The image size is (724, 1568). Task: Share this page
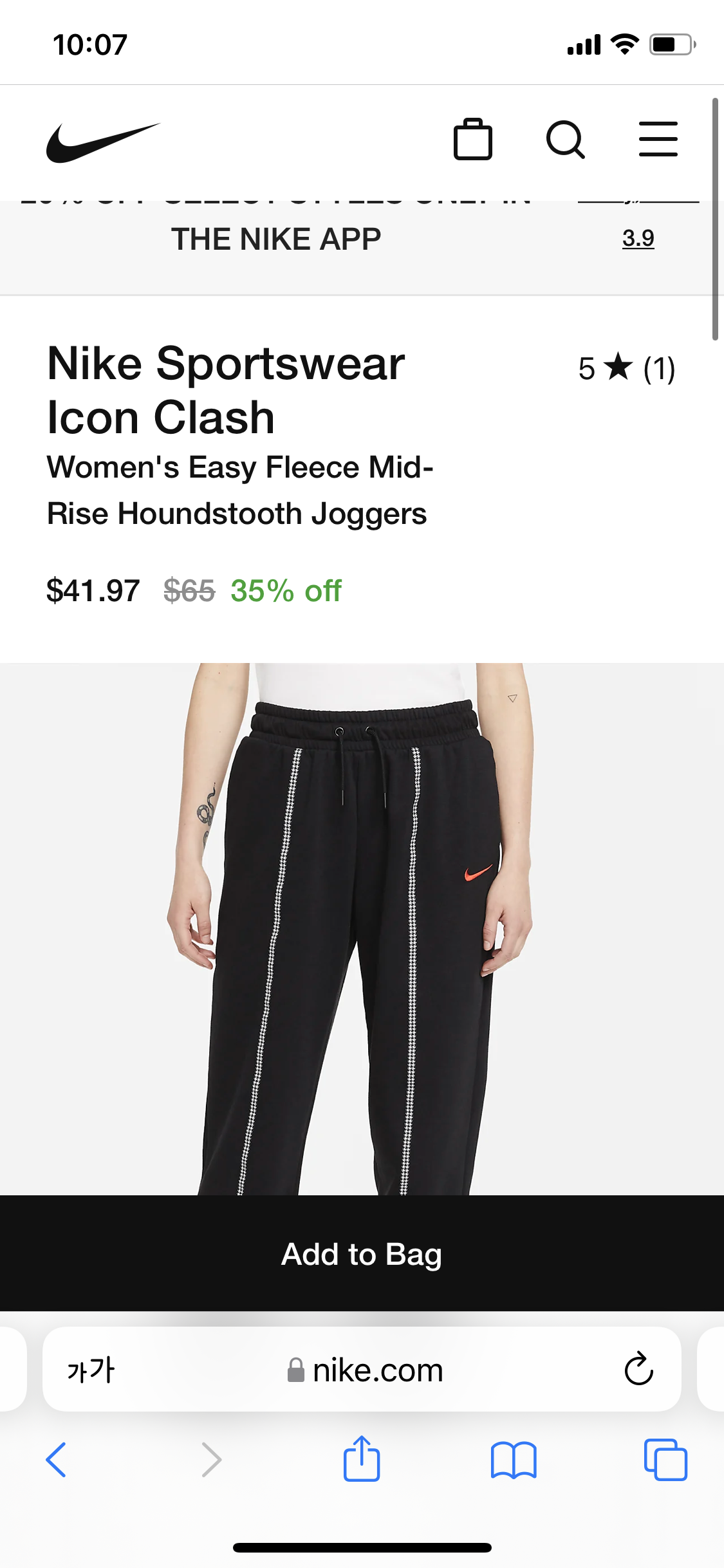(x=362, y=1459)
